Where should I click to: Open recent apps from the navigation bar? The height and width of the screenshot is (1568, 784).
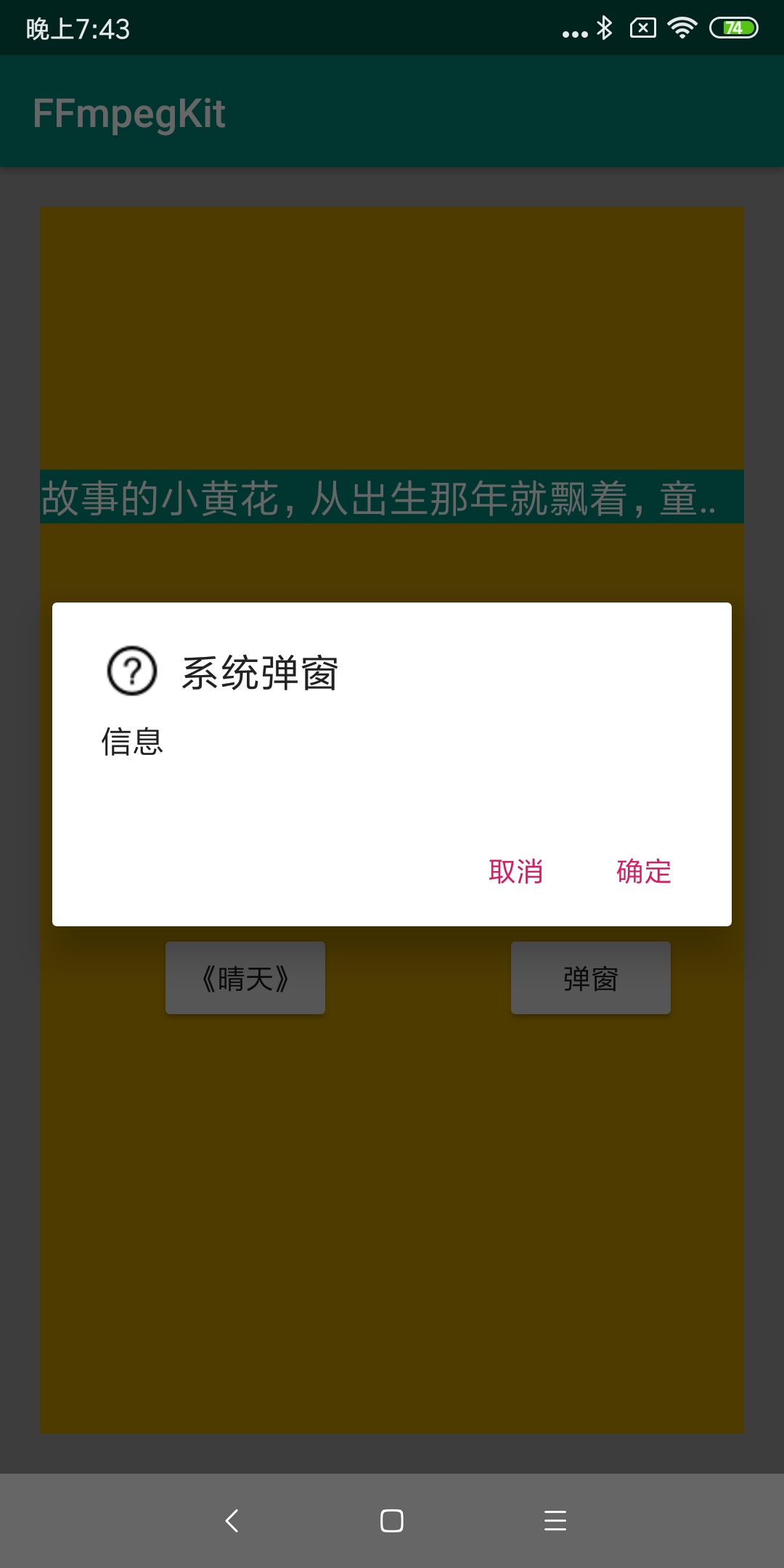pyautogui.click(x=555, y=1520)
